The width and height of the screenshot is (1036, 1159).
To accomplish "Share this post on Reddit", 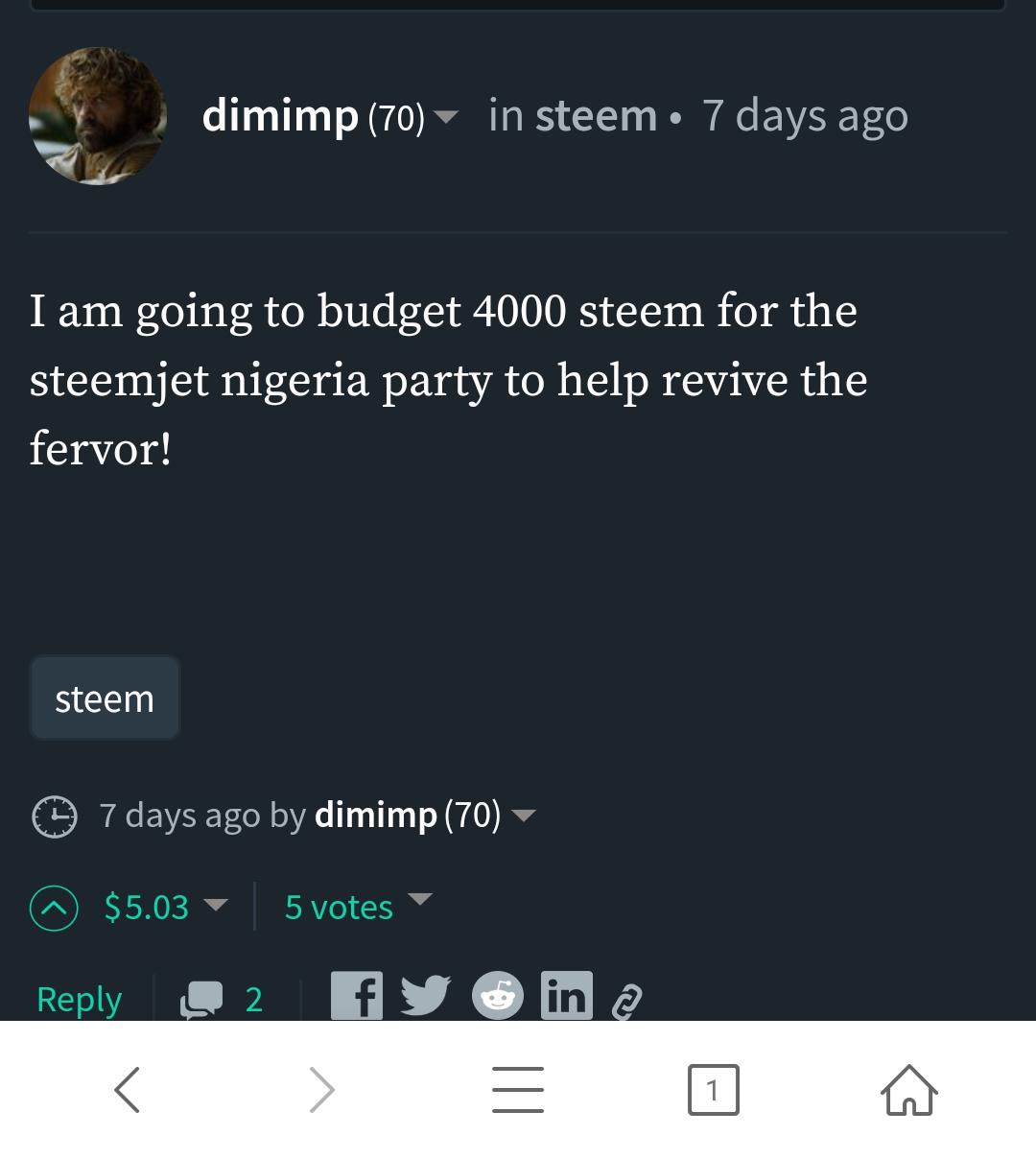I will click(497, 995).
